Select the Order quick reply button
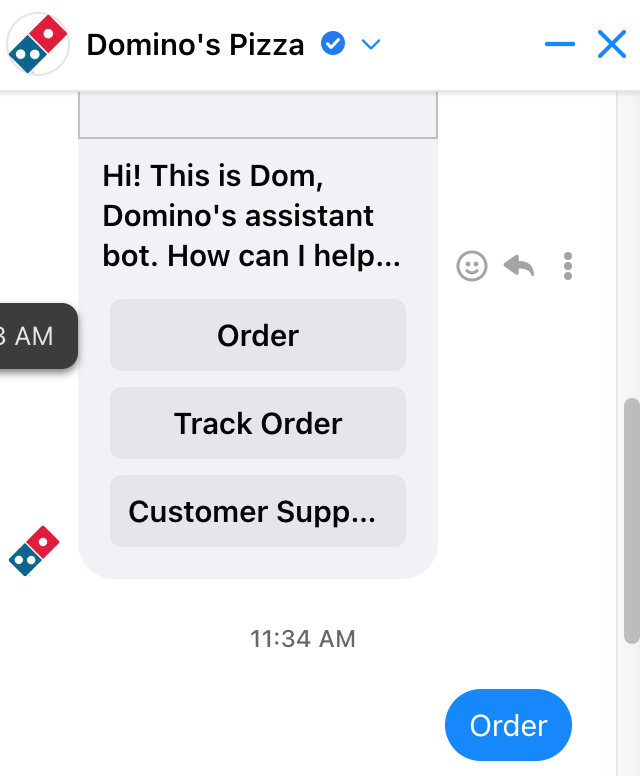Viewport: 640px width, 776px height. (x=258, y=336)
